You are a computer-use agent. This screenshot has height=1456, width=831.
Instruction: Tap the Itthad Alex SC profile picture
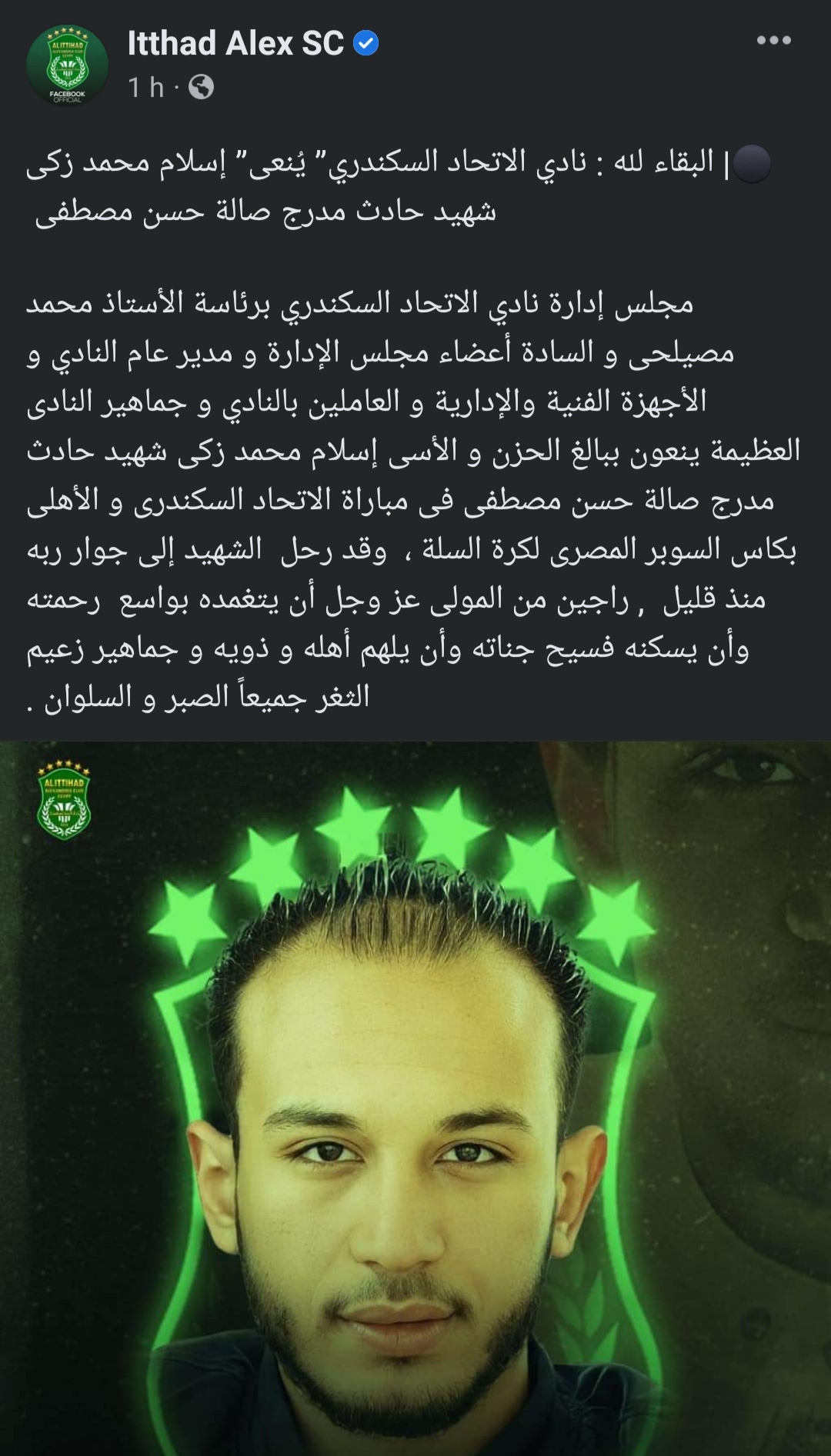click(67, 65)
